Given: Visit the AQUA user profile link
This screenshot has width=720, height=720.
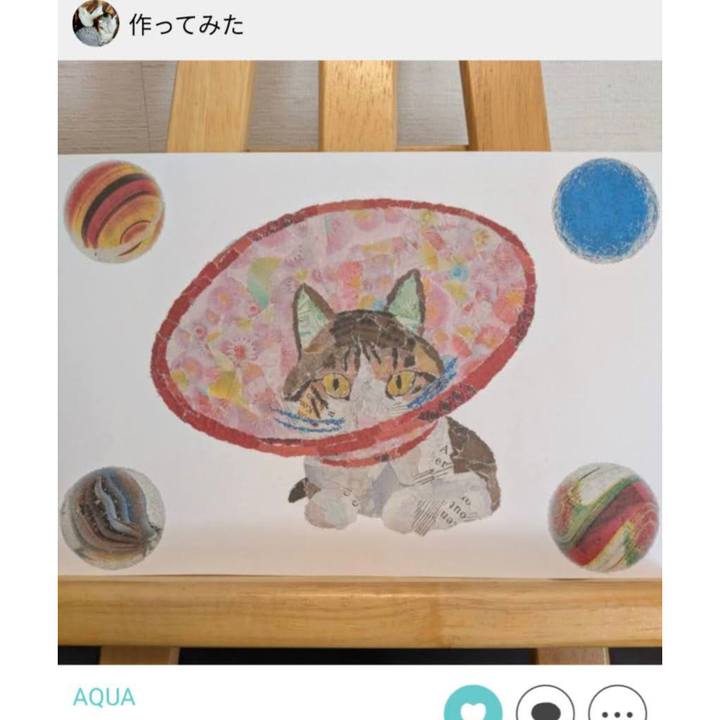Looking at the screenshot, I should [104, 698].
